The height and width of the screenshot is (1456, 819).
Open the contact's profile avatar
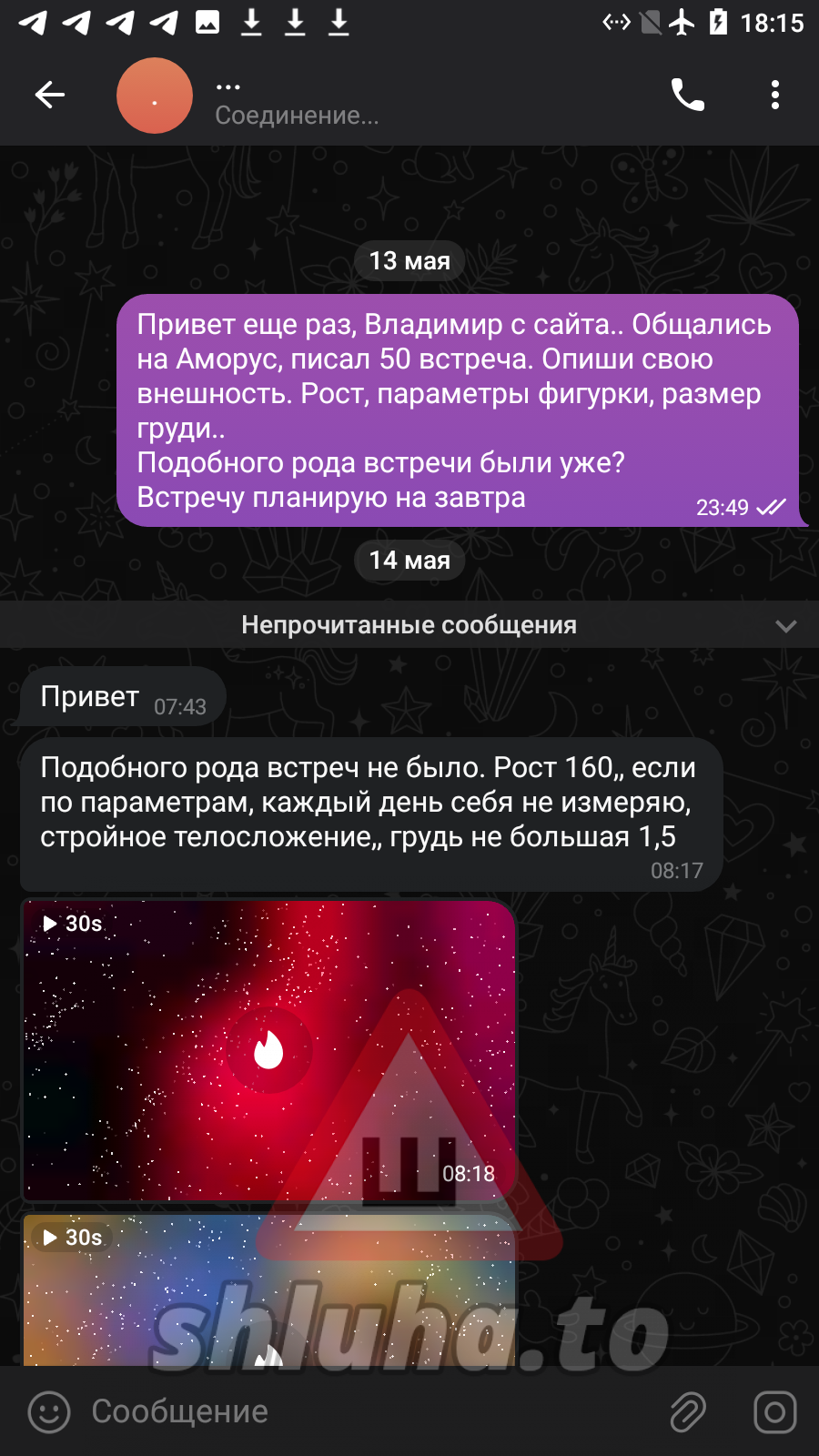click(x=155, y=96)
